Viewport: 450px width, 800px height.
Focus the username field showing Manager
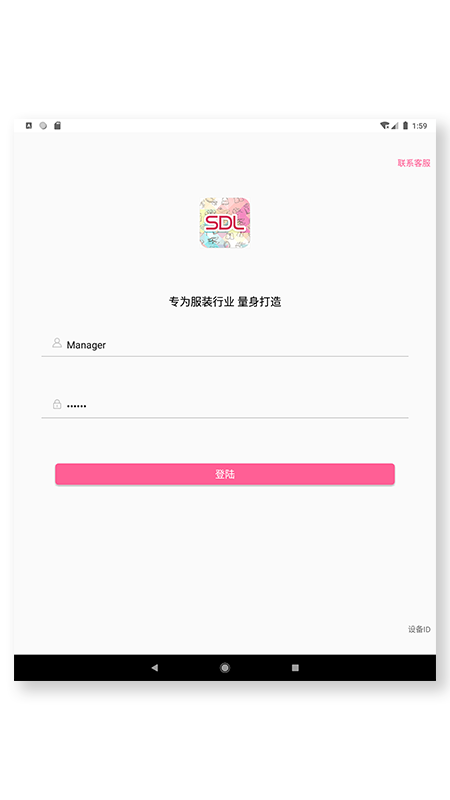(224, 345)
